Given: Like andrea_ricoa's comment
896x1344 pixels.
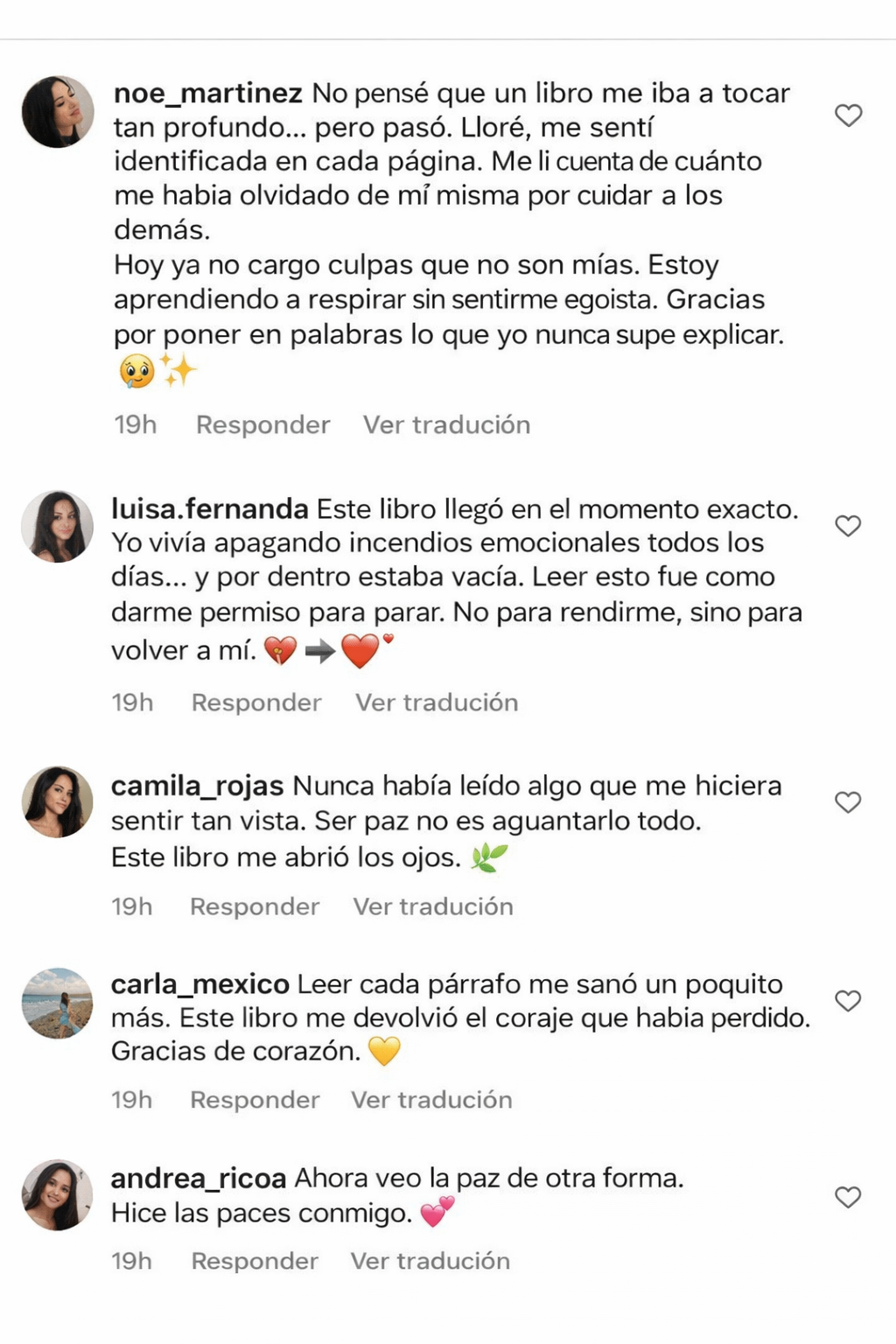Looking at the screenshot, I should [x=848, y=1197].
